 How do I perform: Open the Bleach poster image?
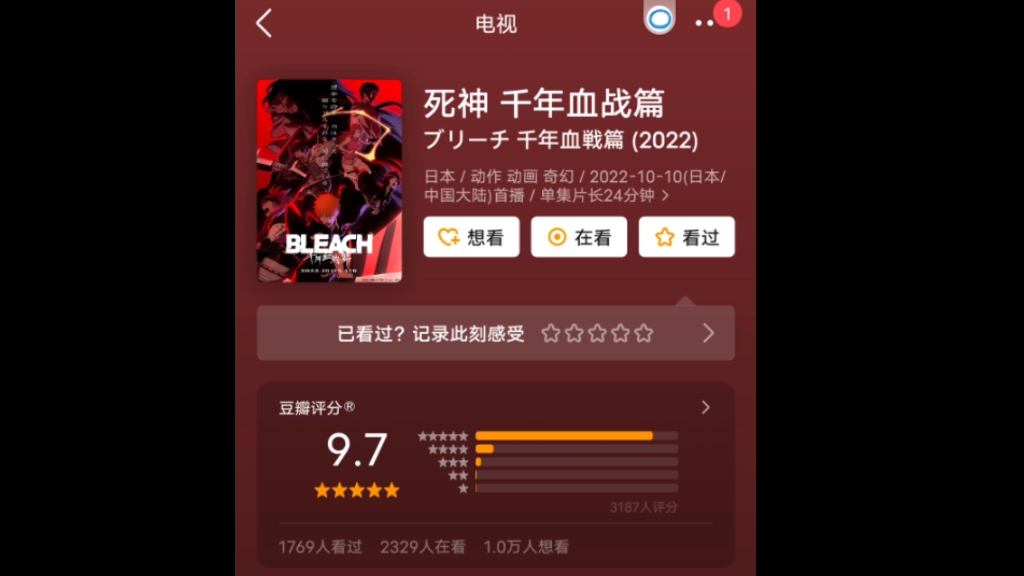click(329, 180)
